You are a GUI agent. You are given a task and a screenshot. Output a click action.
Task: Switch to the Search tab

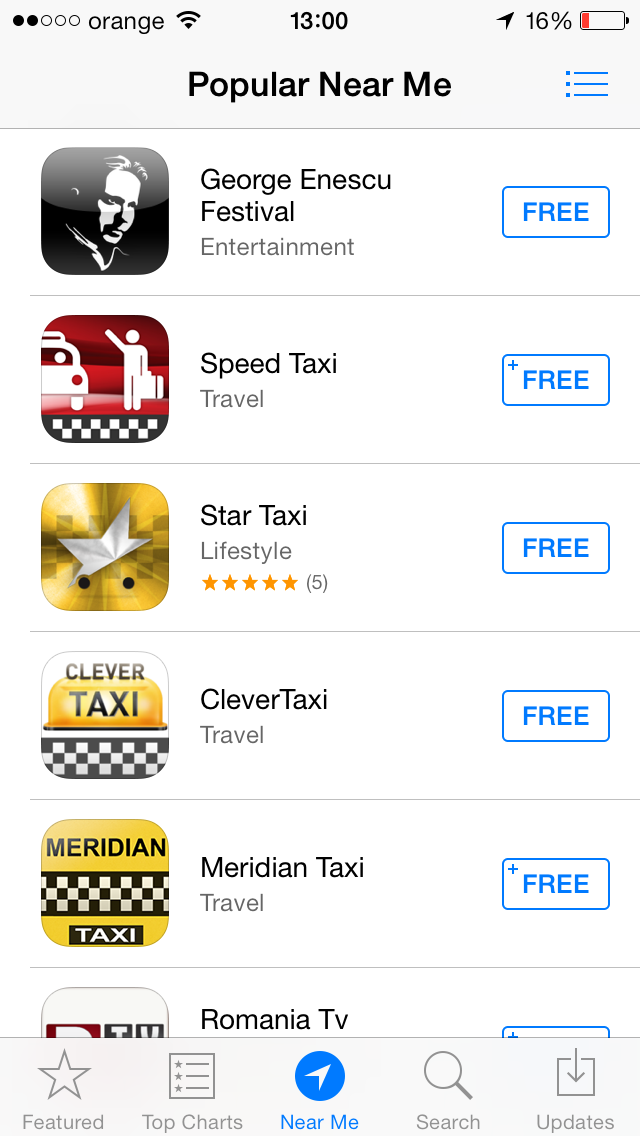[447, 1090]
